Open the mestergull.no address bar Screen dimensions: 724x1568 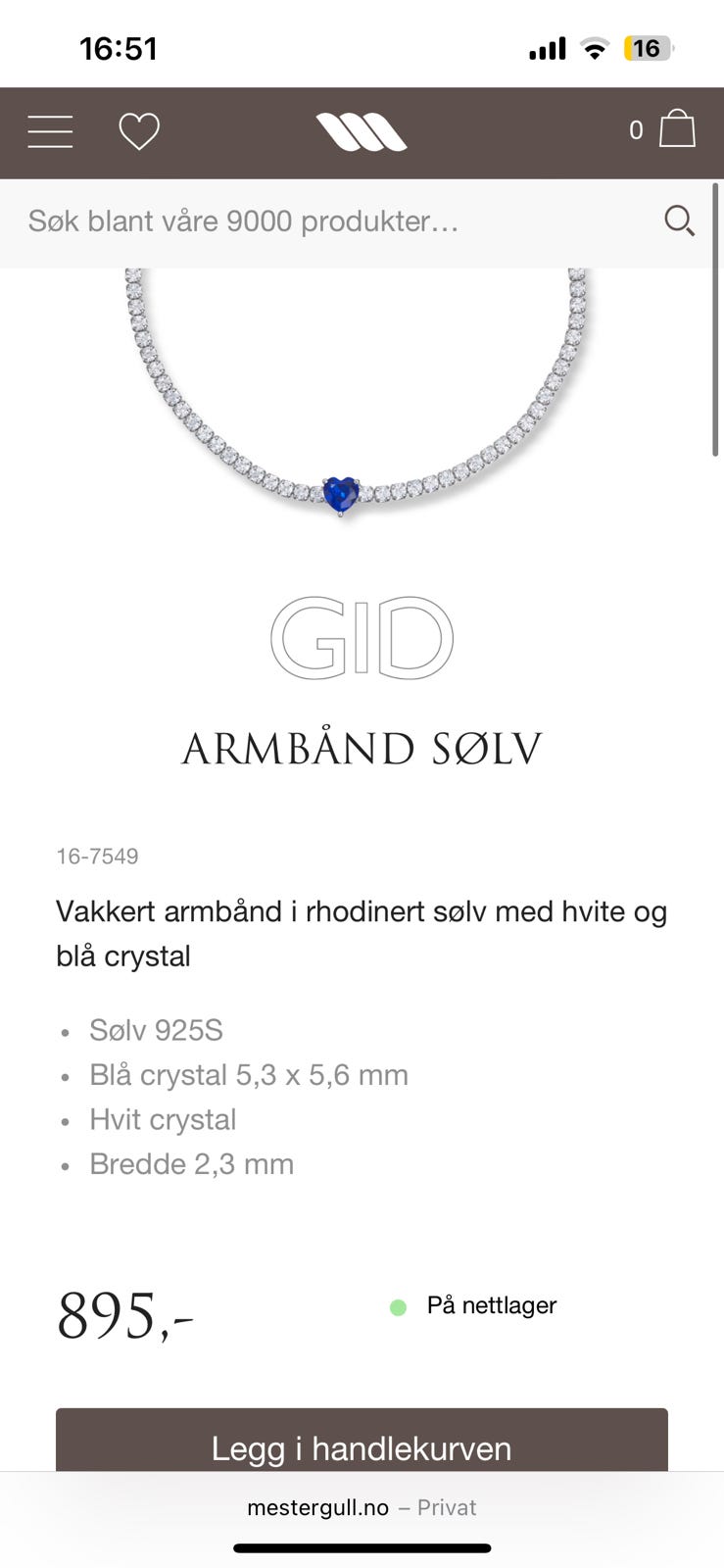coord(315,1507)
